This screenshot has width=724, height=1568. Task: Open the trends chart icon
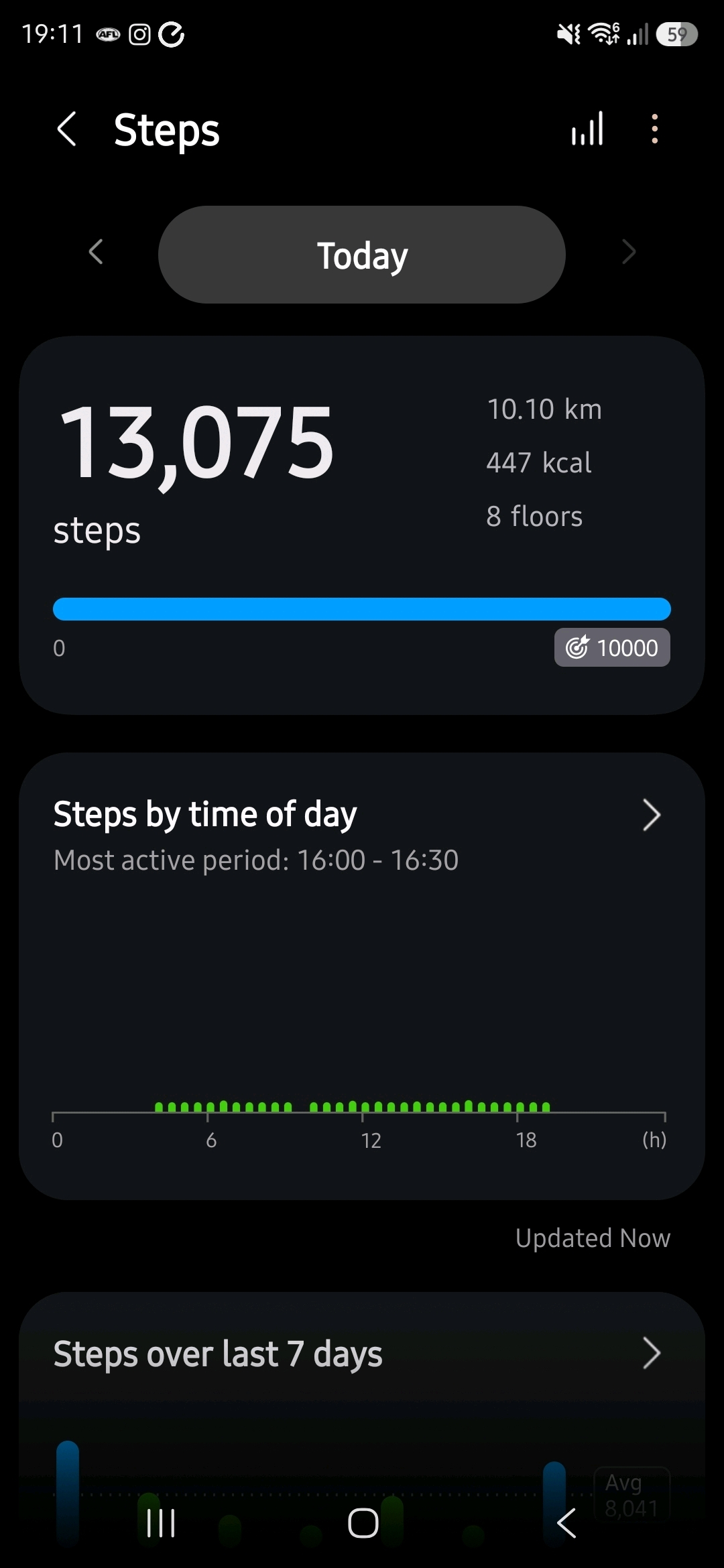click(x=587, y=129)
